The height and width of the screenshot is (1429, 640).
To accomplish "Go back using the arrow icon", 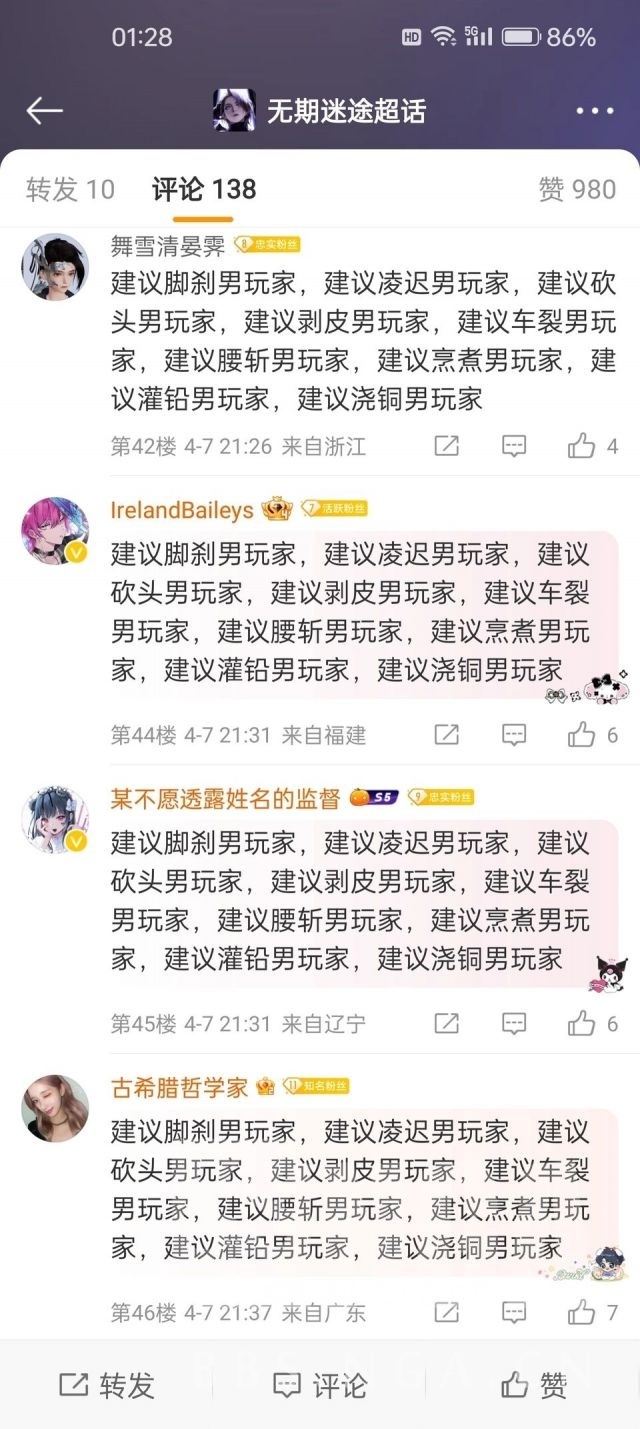I will [x=45, y=111].
